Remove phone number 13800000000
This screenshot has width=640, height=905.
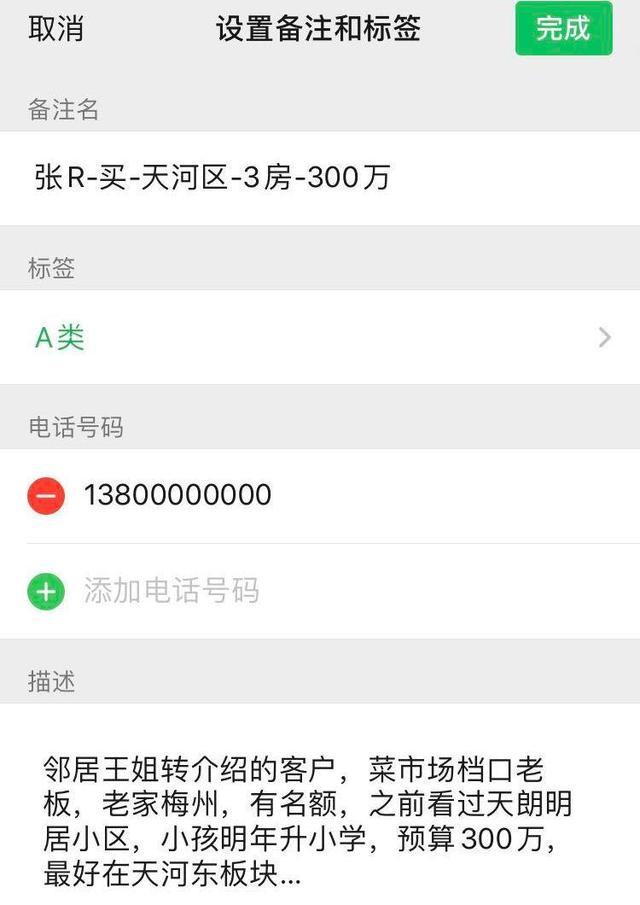[46, 495]
